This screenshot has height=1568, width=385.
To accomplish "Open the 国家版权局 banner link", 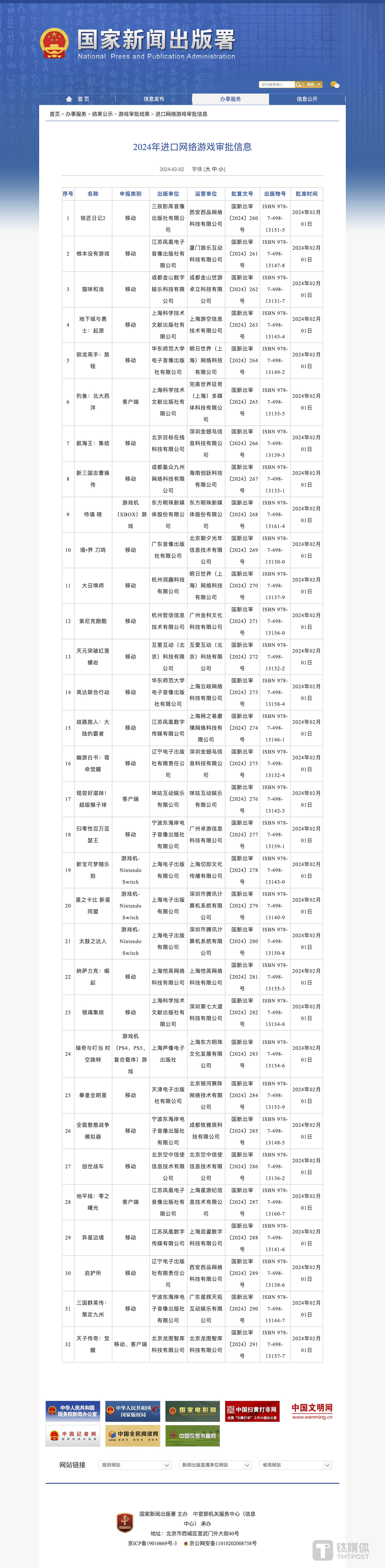I will click(133, 1411).
